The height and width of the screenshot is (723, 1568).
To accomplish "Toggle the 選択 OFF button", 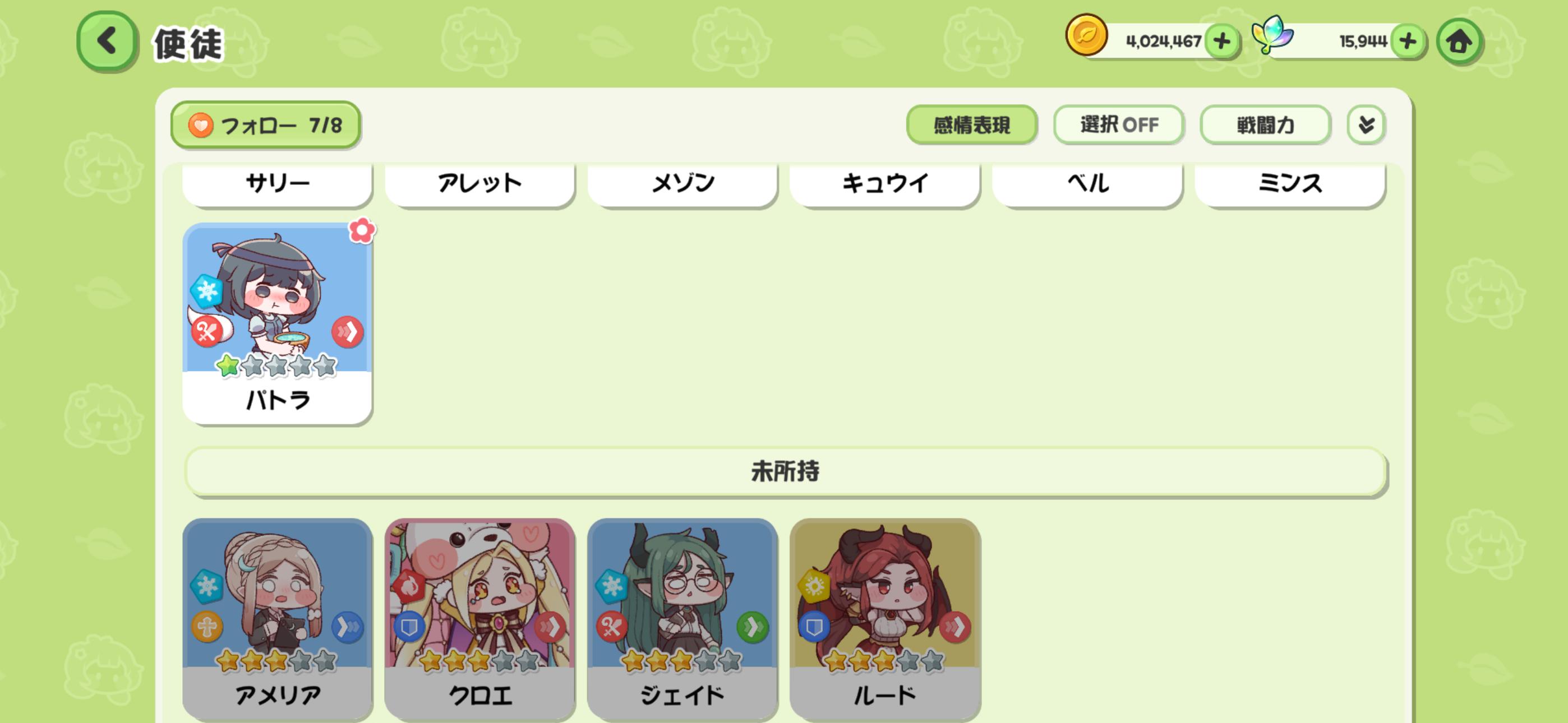I will coord(1119,126).
